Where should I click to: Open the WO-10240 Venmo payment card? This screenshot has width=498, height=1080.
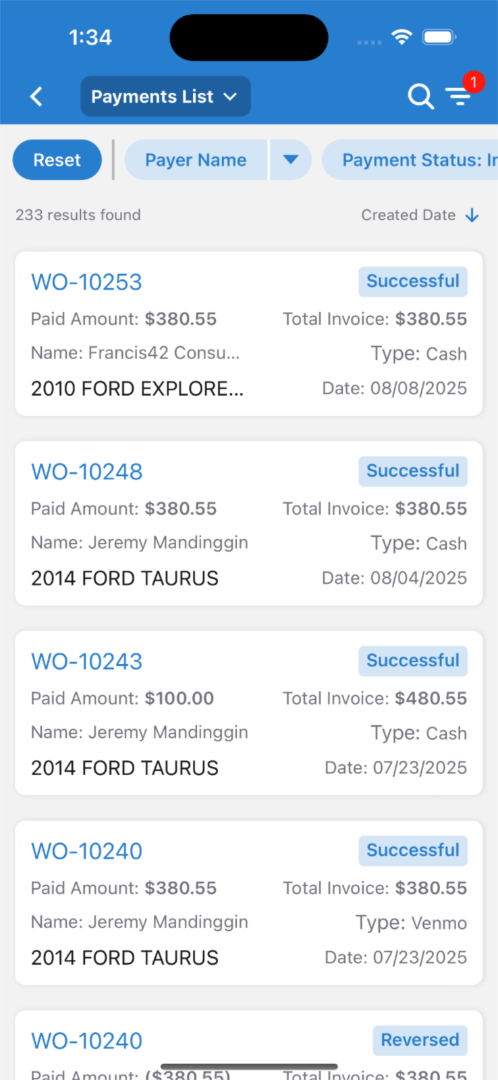coord(249,903)
